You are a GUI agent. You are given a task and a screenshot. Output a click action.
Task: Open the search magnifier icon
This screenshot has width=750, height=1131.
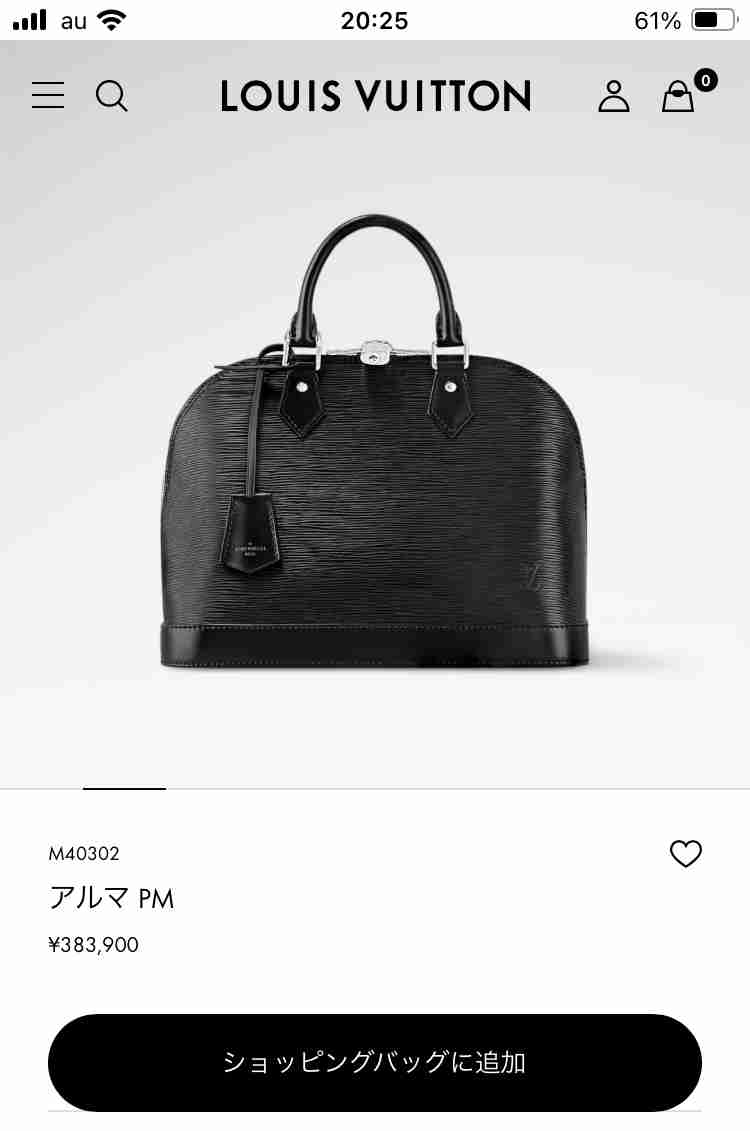click(x=112, y=96)
